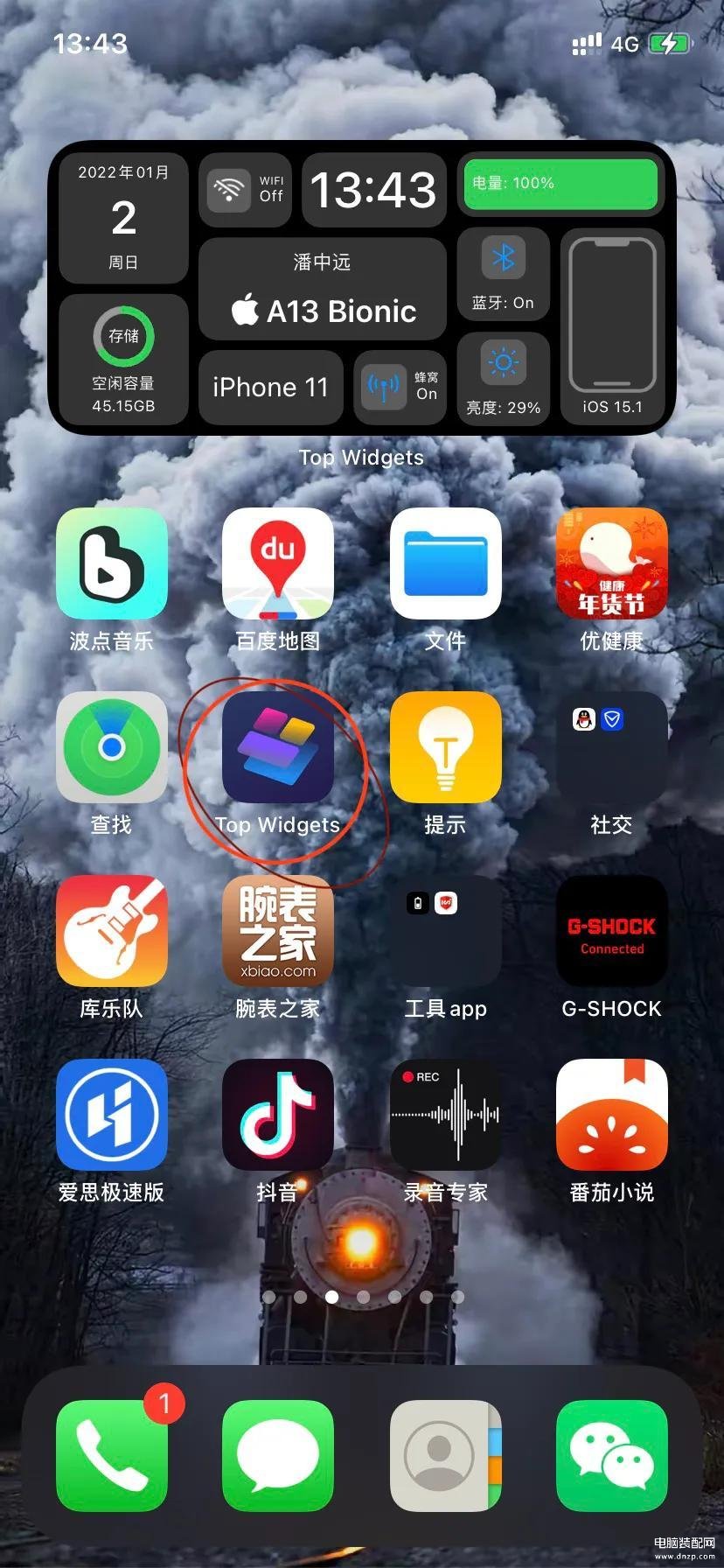Open the 提示 app
Image resolution: width=724 pixels, height=1568 pixels.
[445, 747]
